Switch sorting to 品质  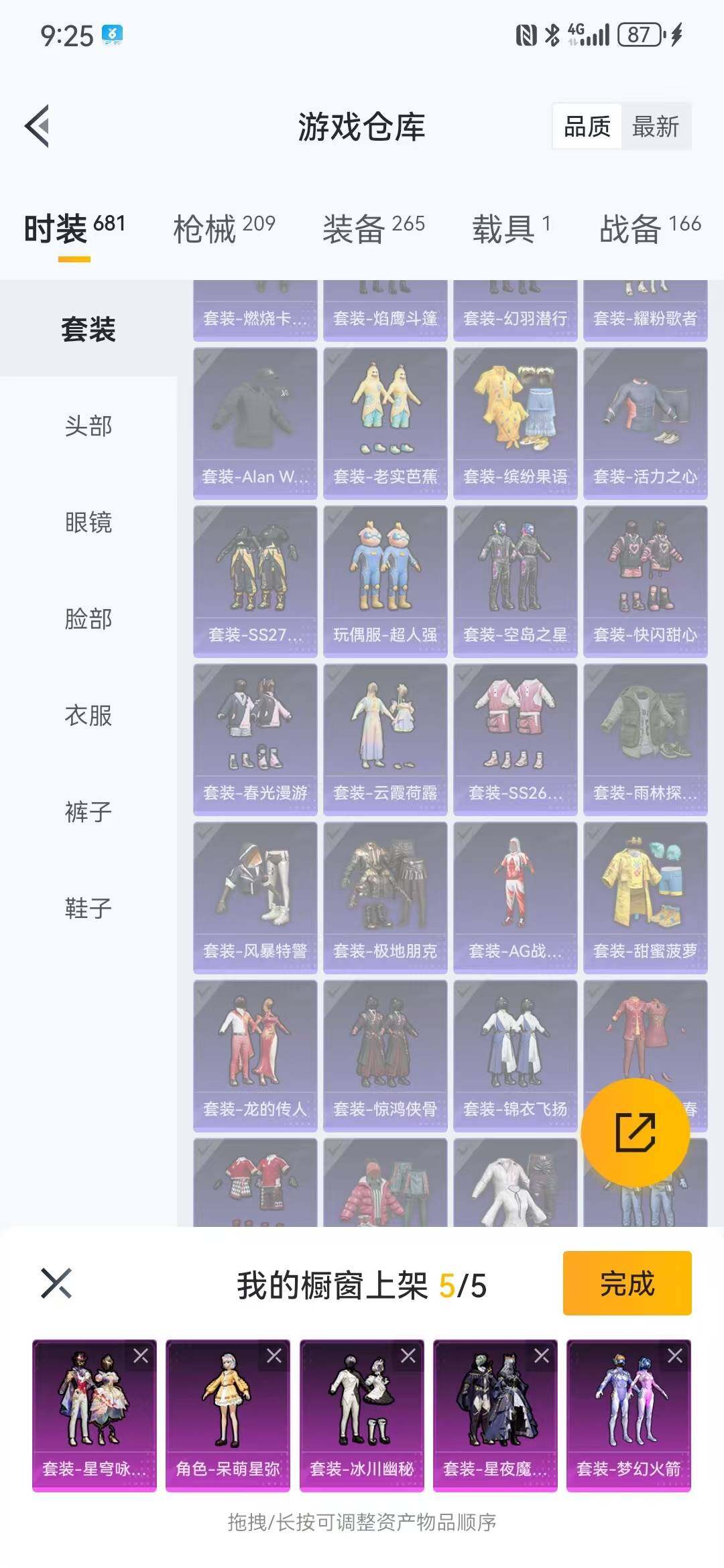[589, 127]
